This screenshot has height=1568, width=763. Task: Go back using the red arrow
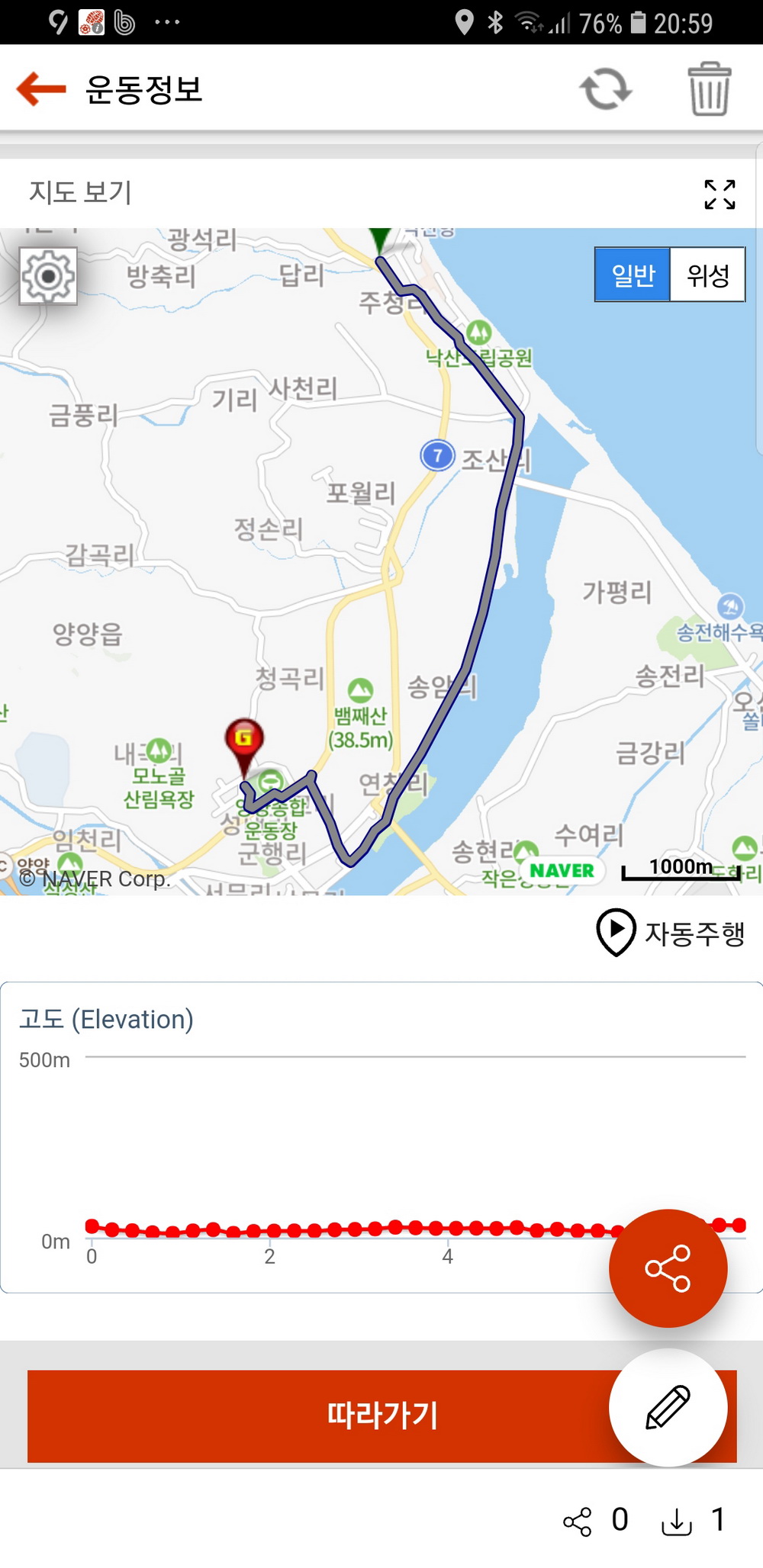click(x=41, y=89)
